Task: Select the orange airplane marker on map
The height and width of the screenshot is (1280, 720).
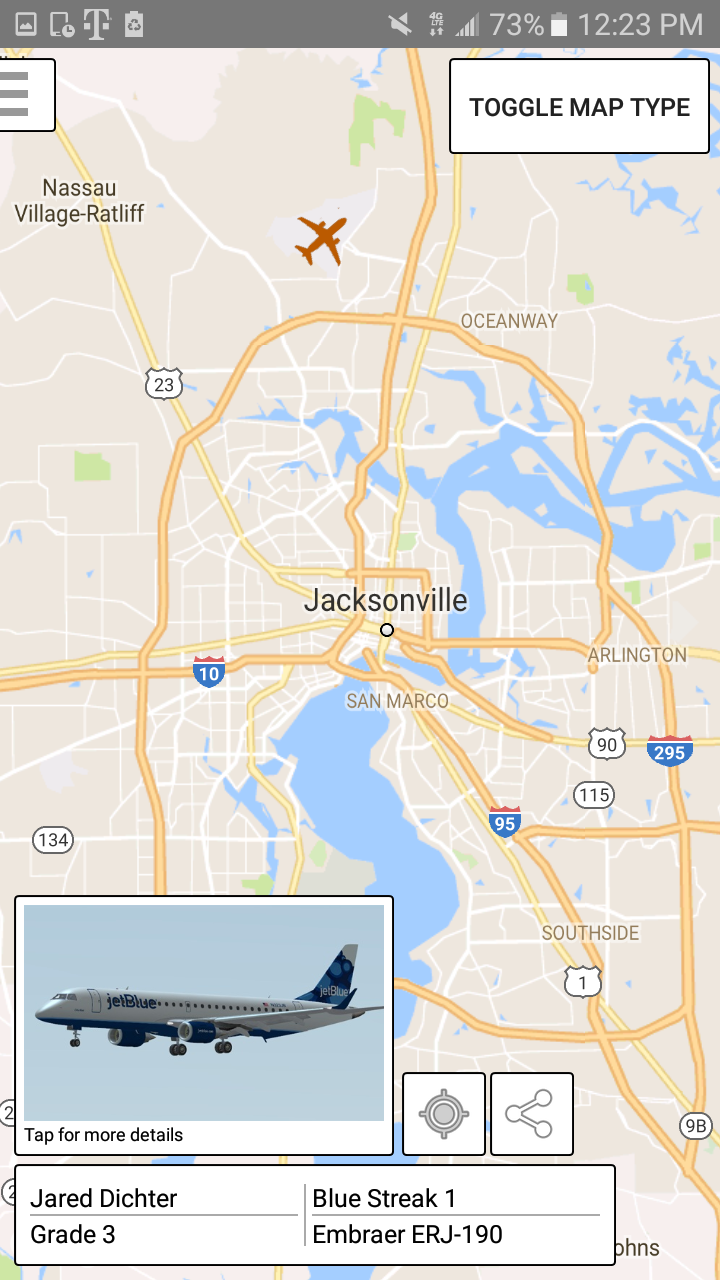Action: click(x=321, y=240)
